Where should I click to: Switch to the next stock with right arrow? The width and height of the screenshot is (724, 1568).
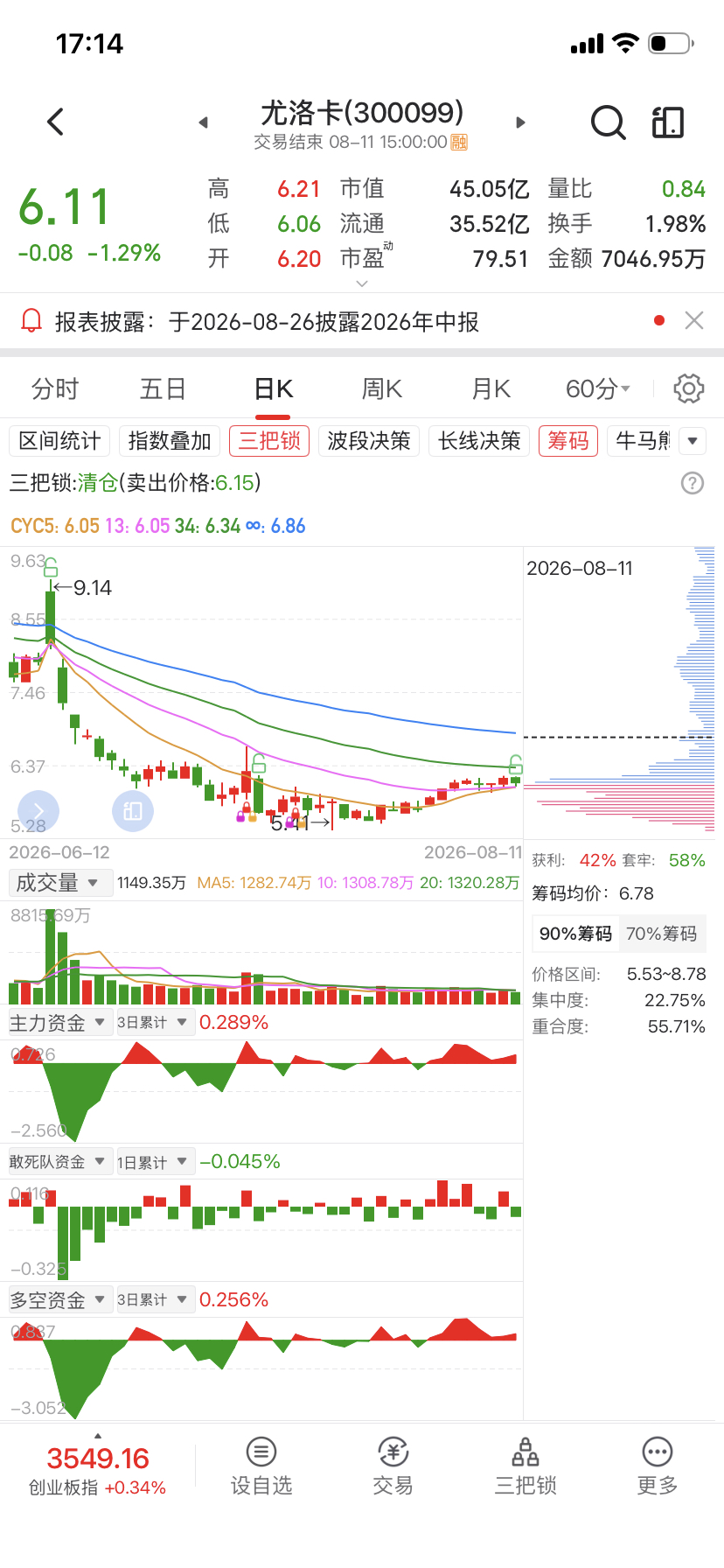[520, 122]
